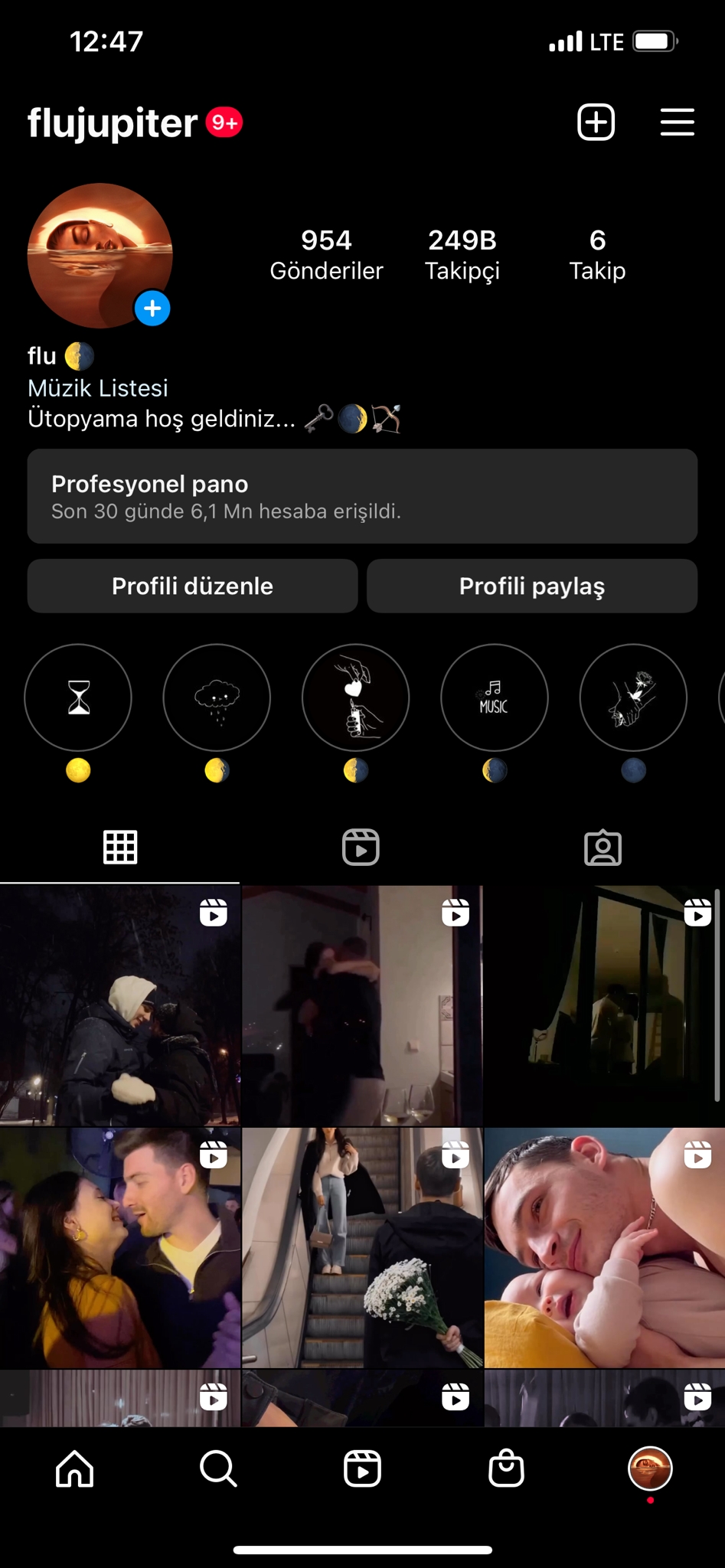Viewport: 725px width, 1568px height.
Task: Tap Profili paylaş button
Action: point(532,586)
